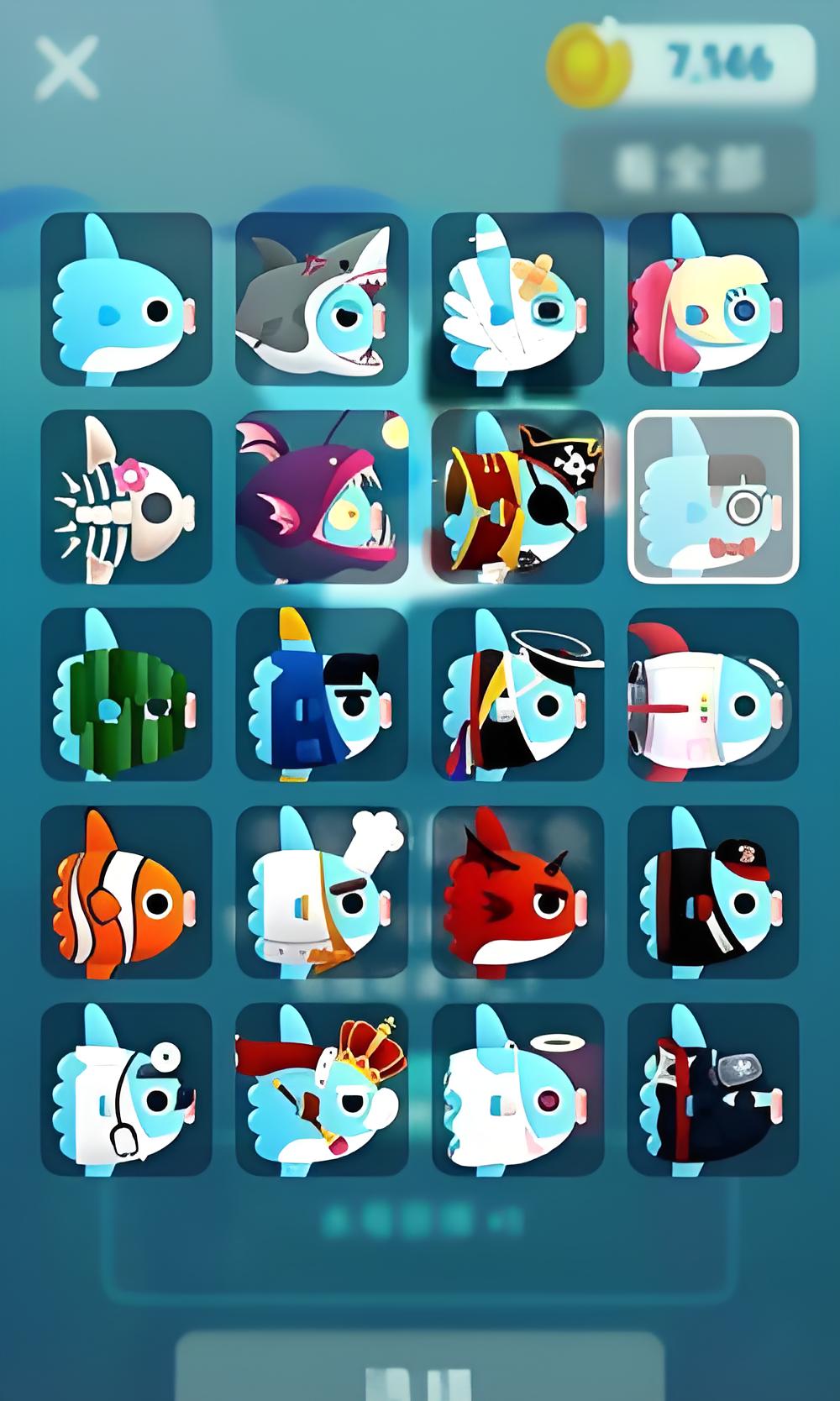Select the blonde hair sunfish skin
Screen dimensions: 840x1401
(713, 300)
